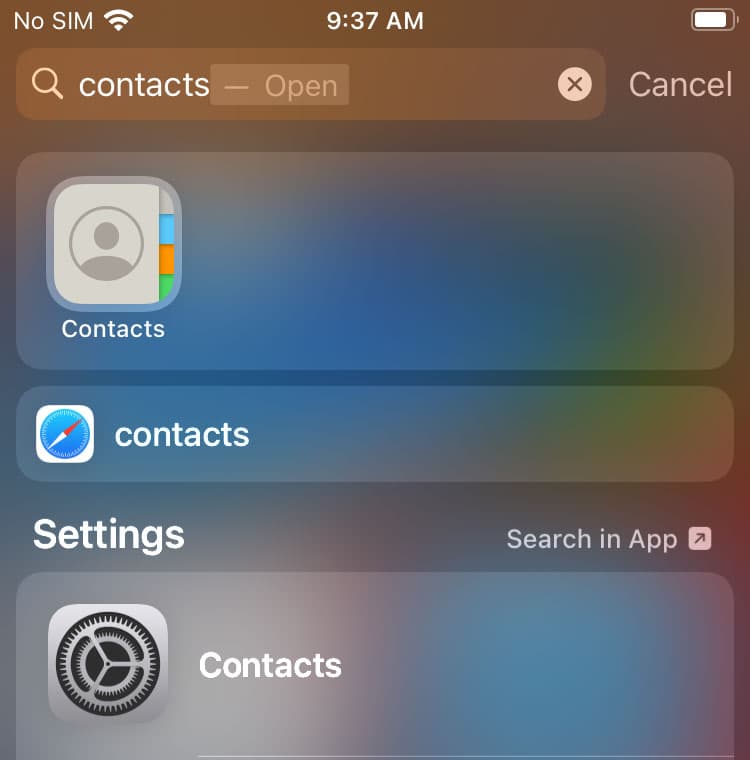Screen dimensions: 750x760
Task: Clear the search text with the X icon
Action: tap(574, 85)
